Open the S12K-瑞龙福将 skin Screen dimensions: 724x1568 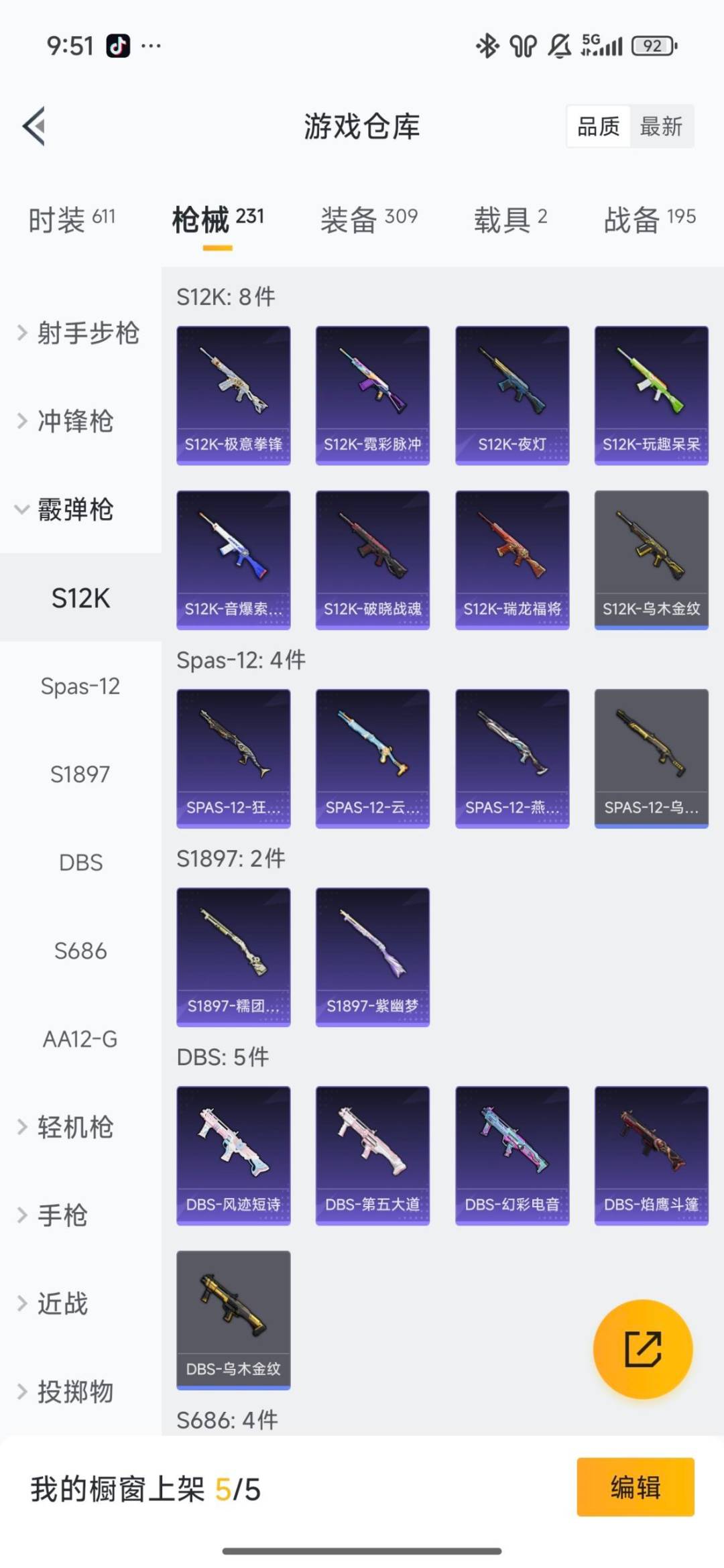pos(512,560)
